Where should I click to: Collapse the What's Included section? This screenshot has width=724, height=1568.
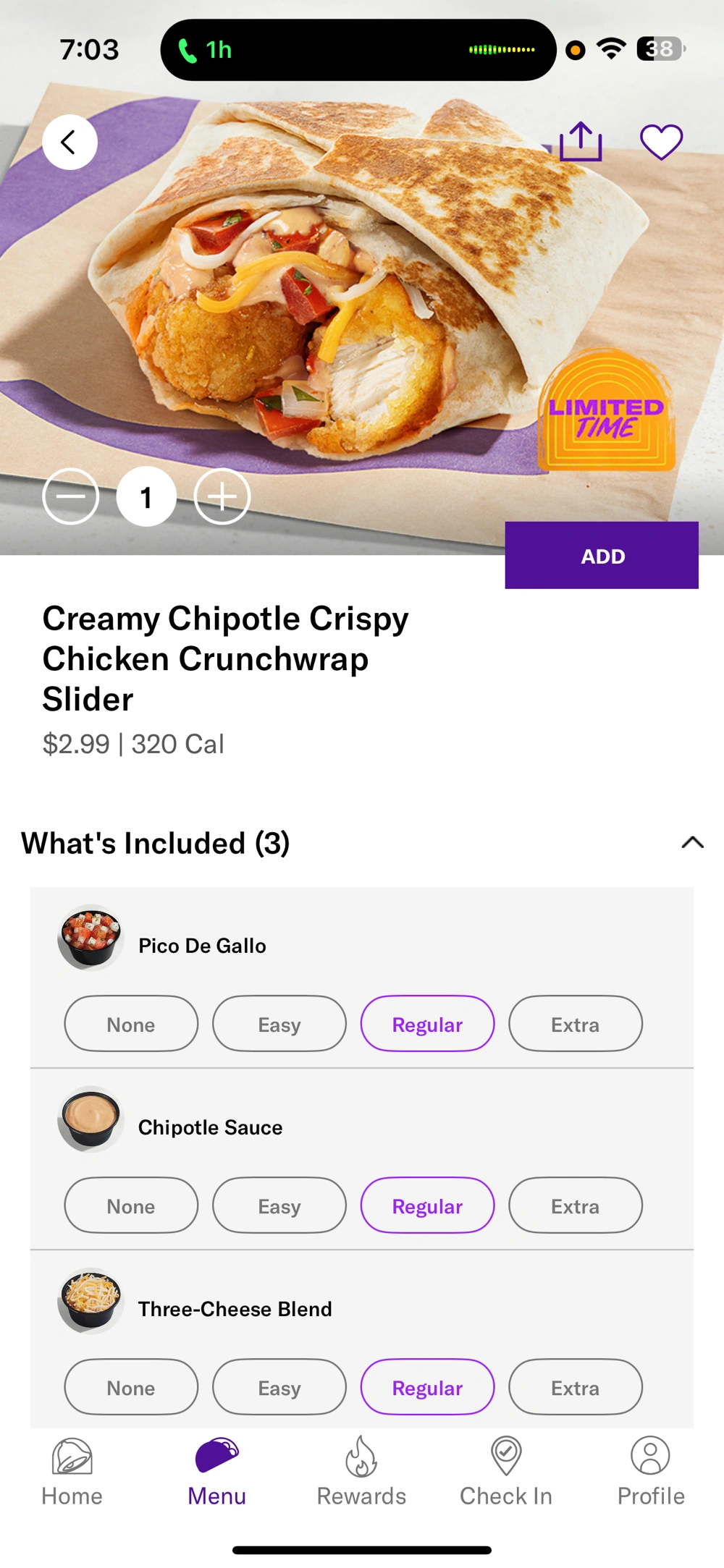(692, 842)
